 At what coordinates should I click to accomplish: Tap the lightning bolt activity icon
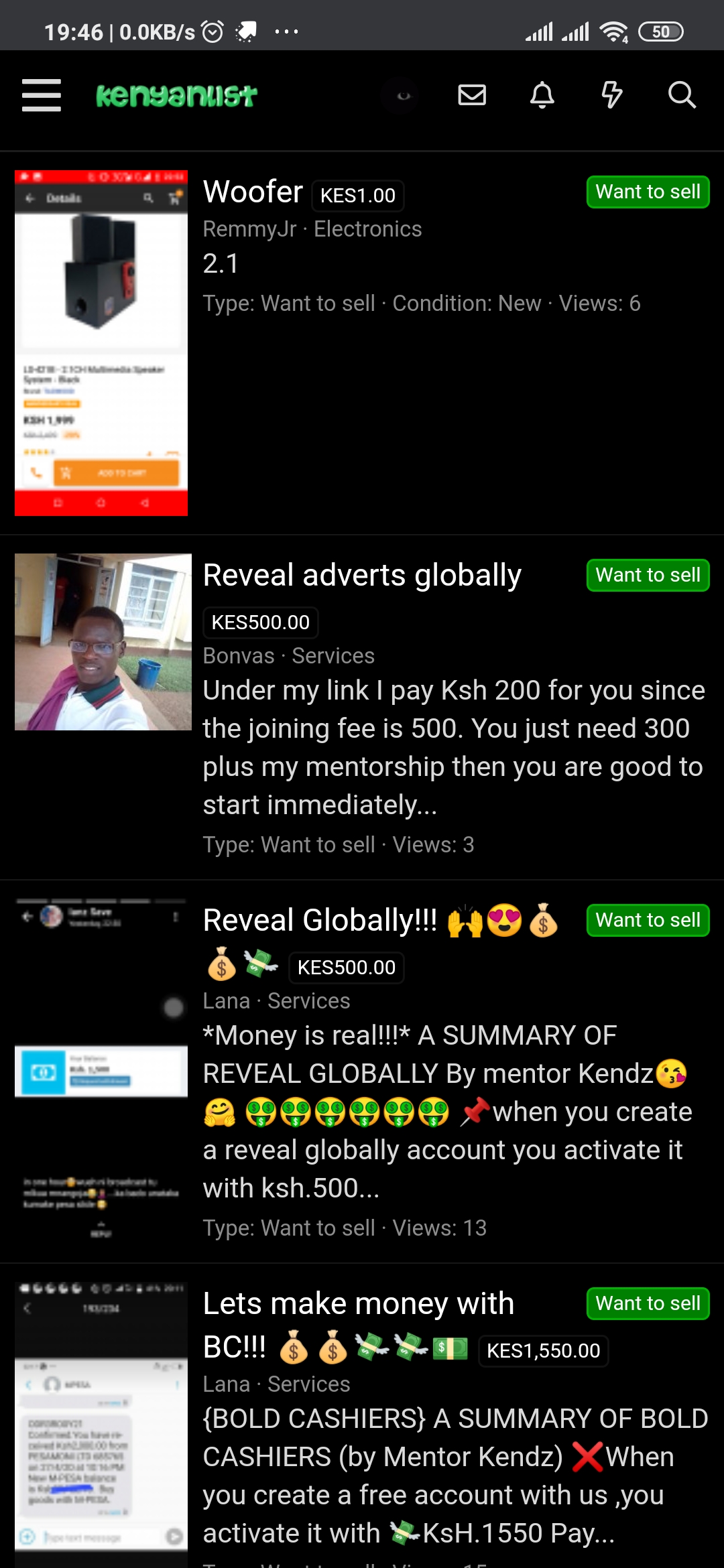click(611, 94)
